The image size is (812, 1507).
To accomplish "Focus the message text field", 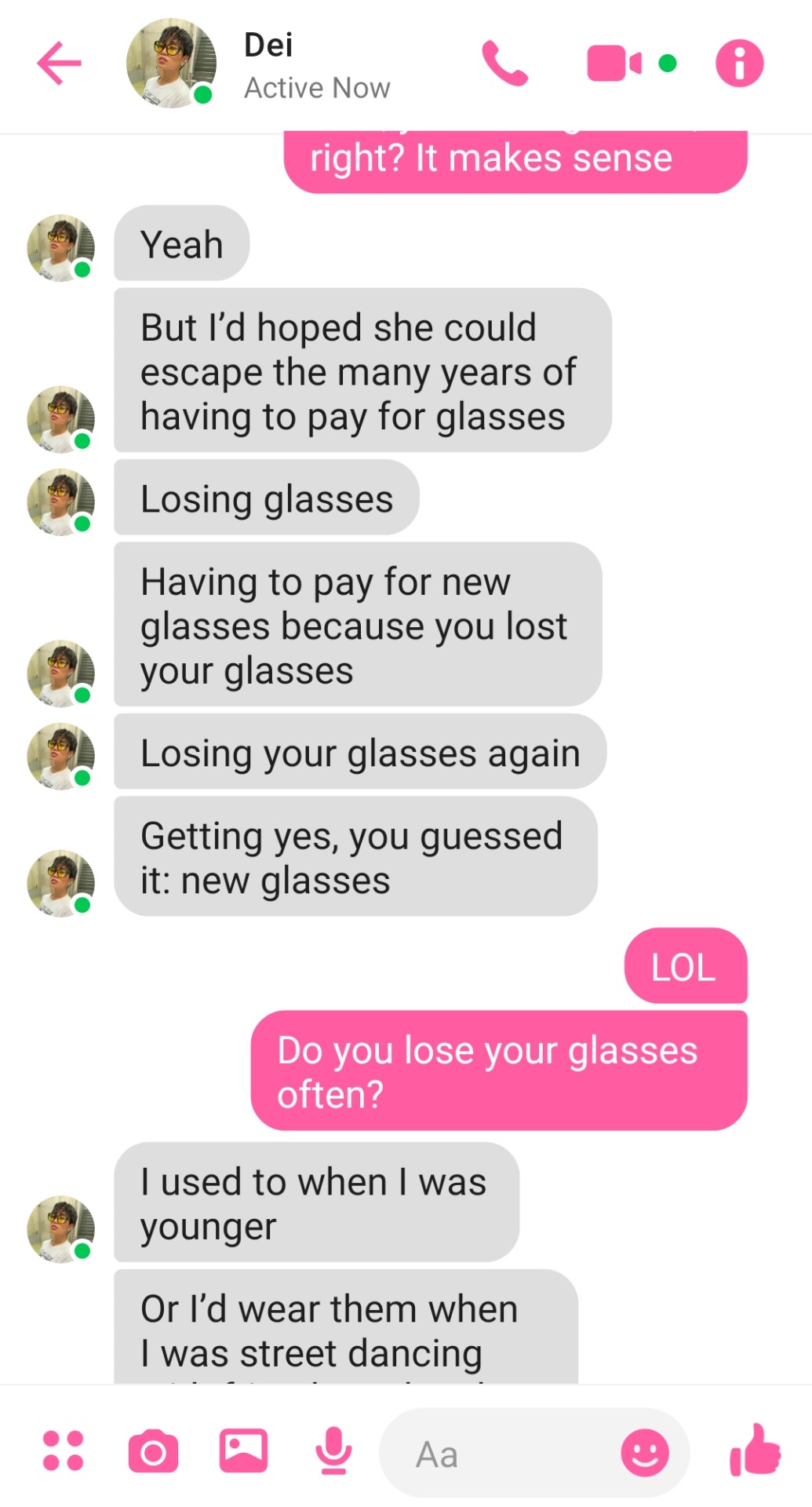I will [x=502, y=1454].
